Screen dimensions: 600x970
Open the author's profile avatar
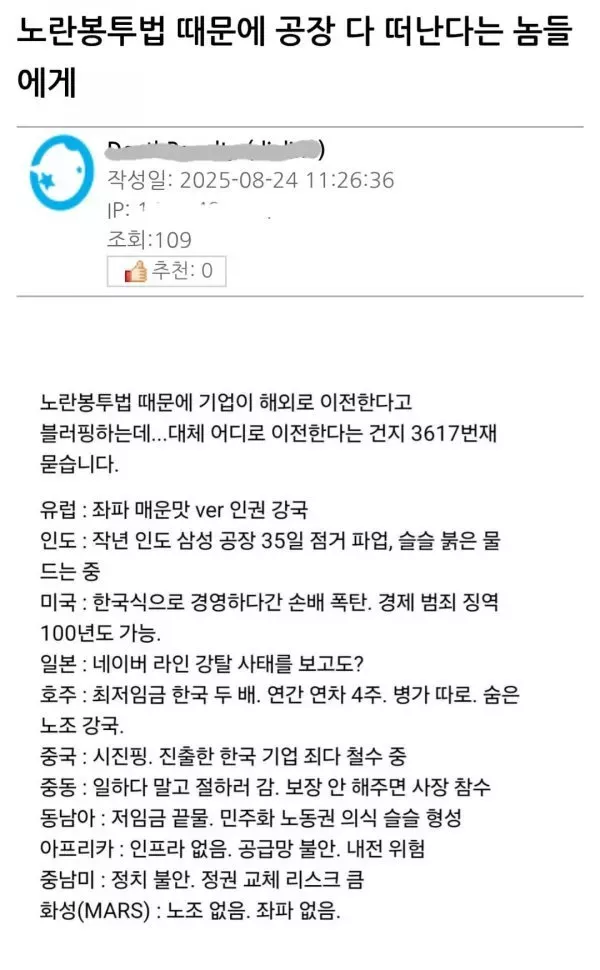click(62, 174)
